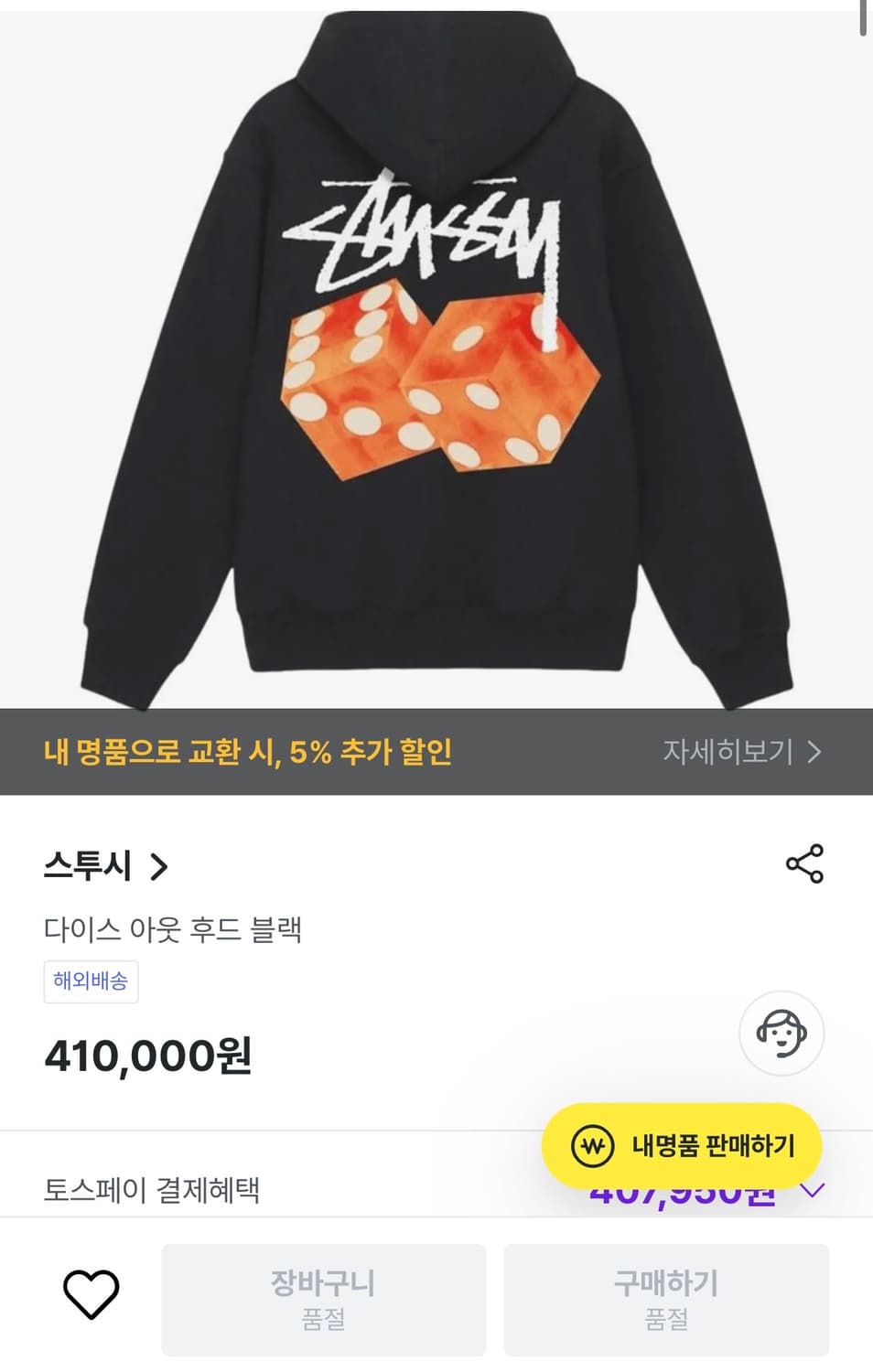This screenshot has width=873, height=1372.
Task: Click the arrow next to 자세히보기
Action: click(x=813, y=753)
